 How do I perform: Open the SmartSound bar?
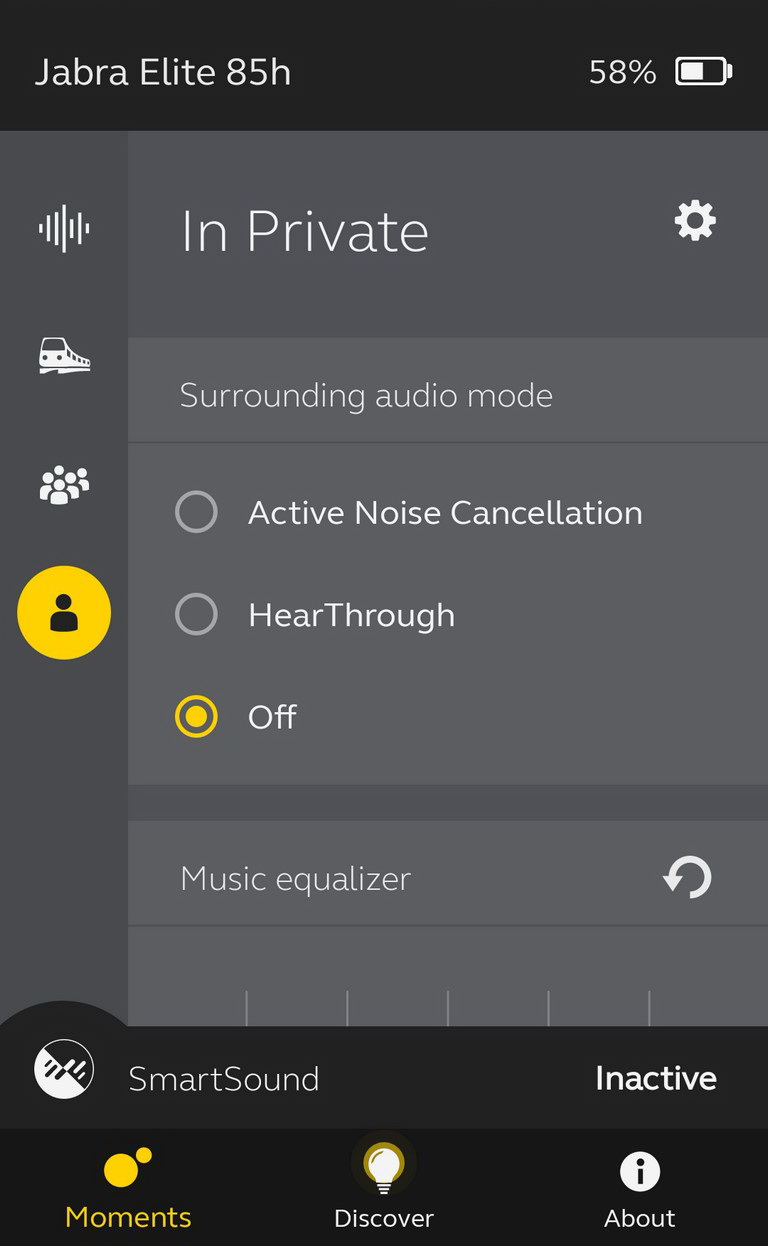(x=384, y=1078)
